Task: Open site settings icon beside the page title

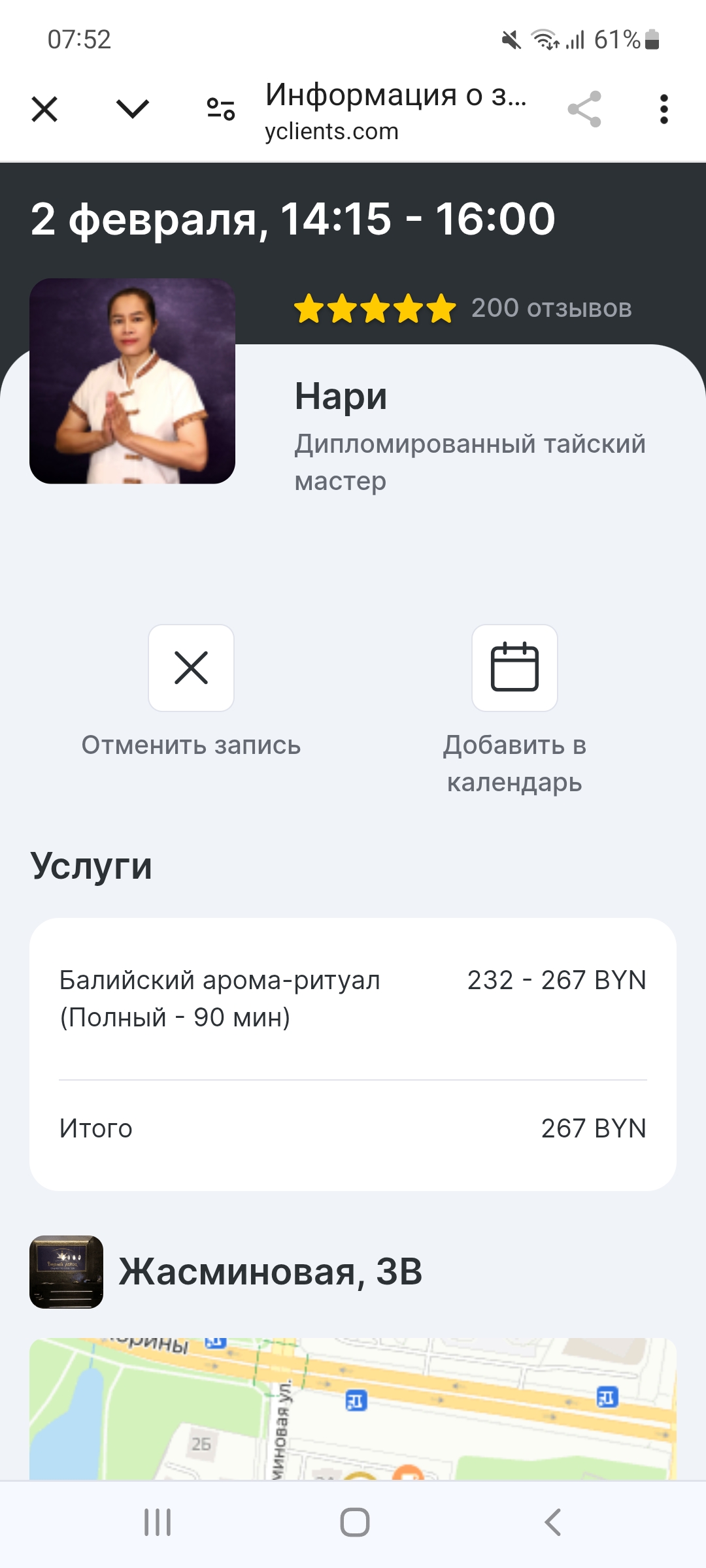Action: (221, 109)
